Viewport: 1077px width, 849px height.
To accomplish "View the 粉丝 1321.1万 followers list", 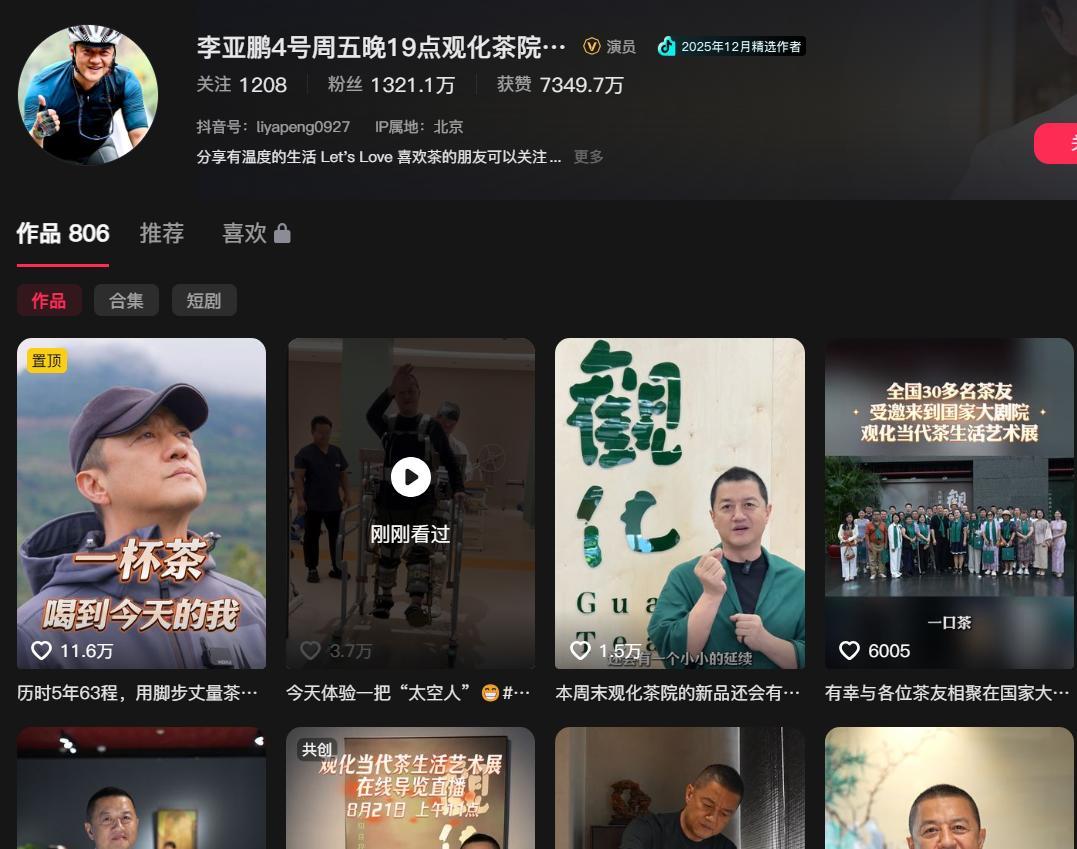I will (x=392, y=84).
